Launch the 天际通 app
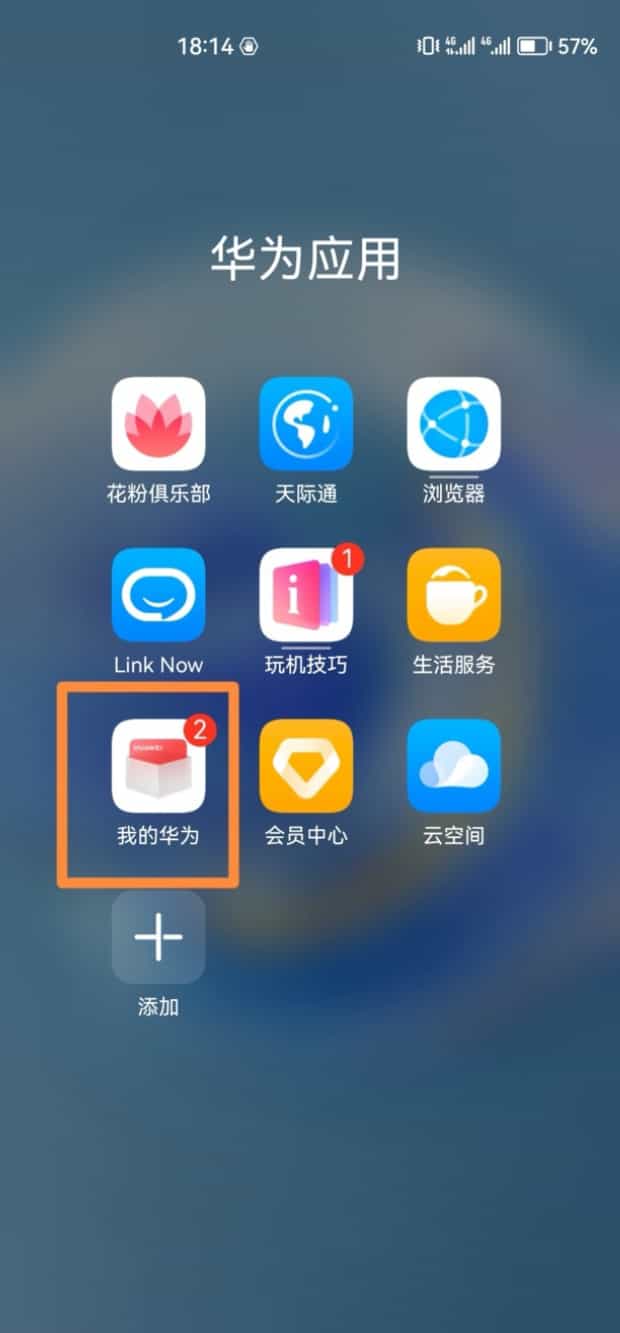 tap(306, 424)
